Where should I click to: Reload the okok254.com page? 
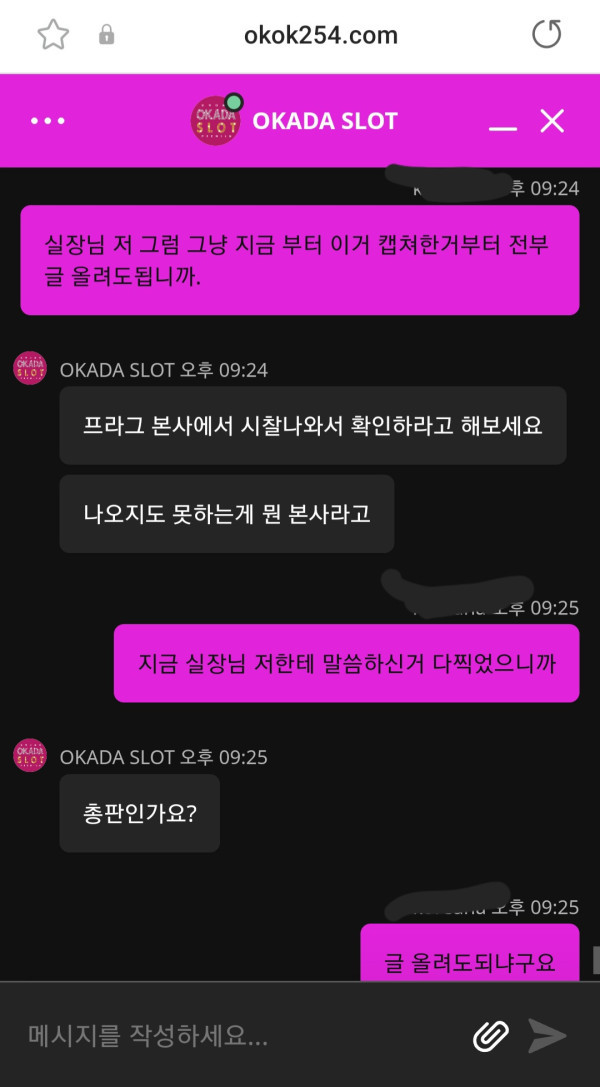546,35
